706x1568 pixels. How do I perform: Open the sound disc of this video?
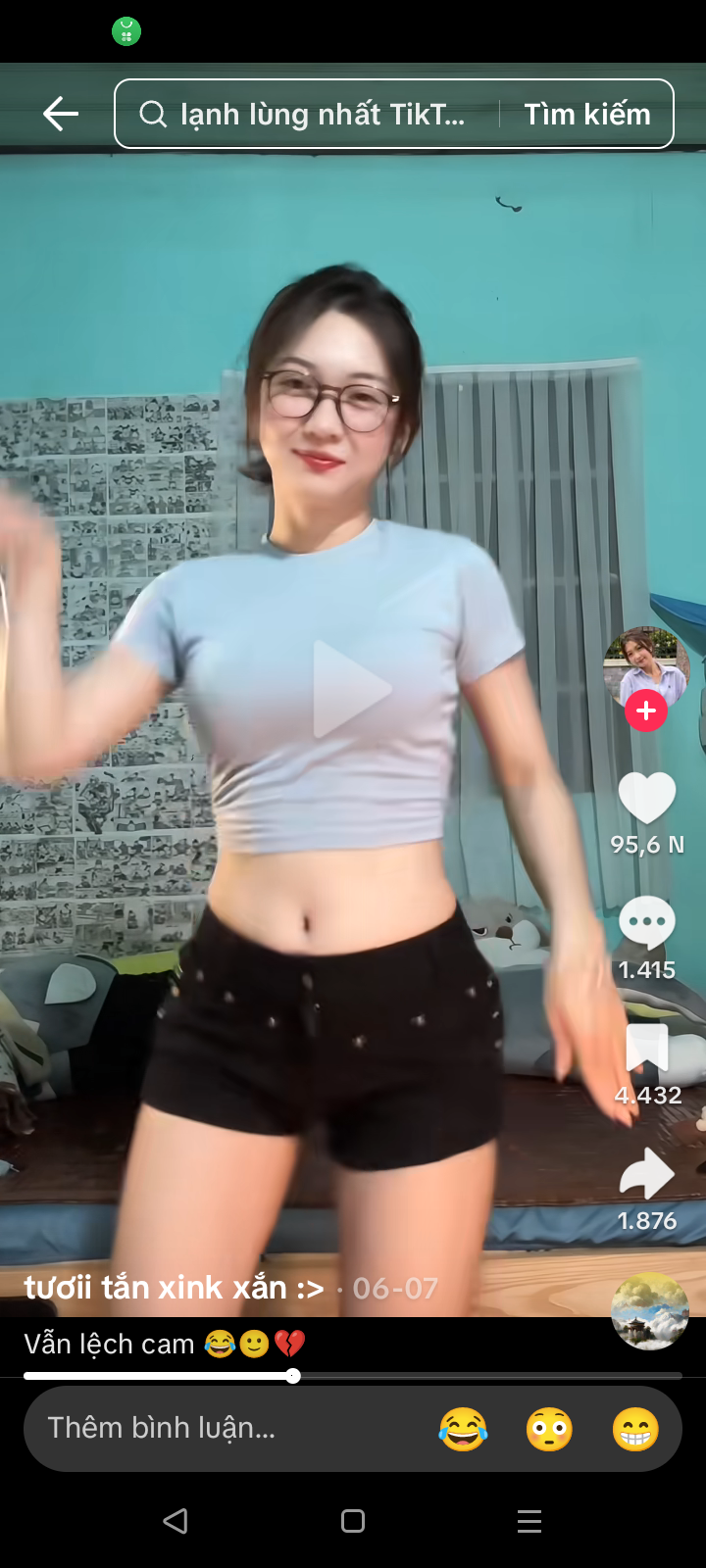tap(649, 1311)
